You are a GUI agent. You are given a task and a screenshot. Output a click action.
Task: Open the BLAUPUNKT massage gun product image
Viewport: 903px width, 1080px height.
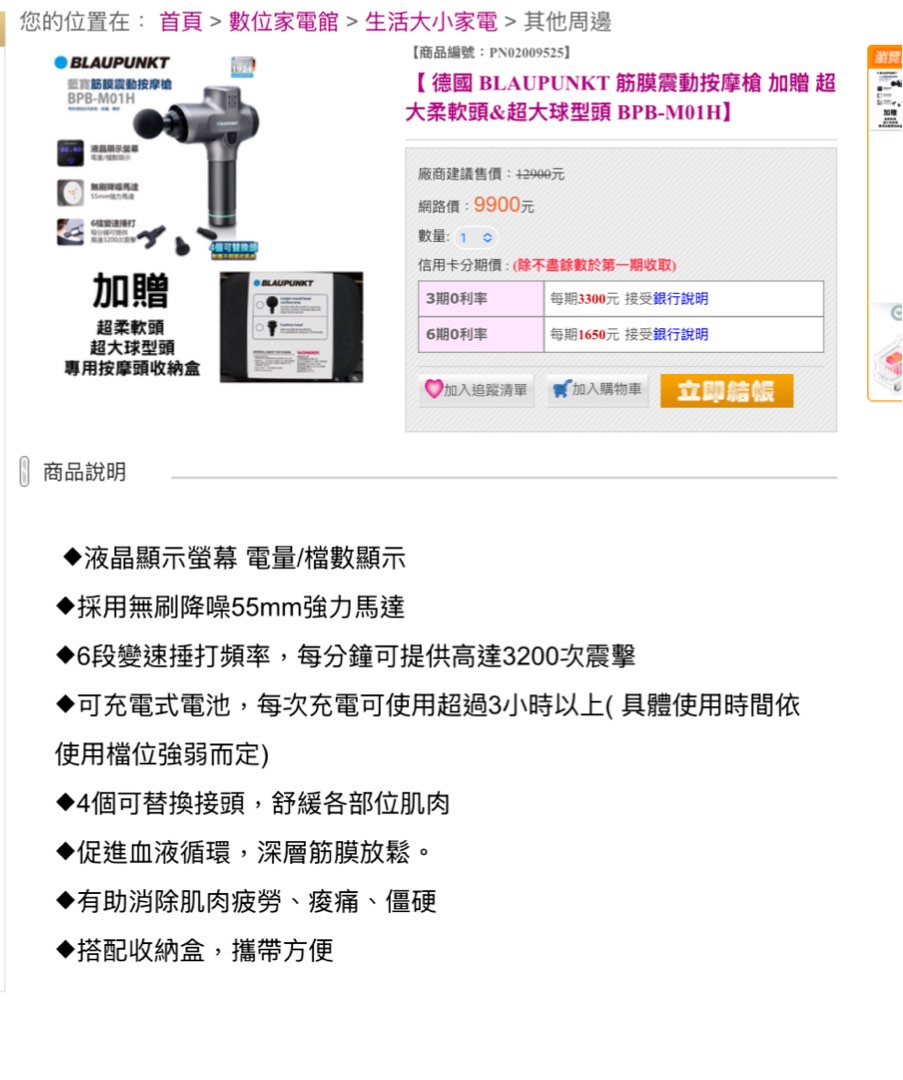[x=209, y=218]
